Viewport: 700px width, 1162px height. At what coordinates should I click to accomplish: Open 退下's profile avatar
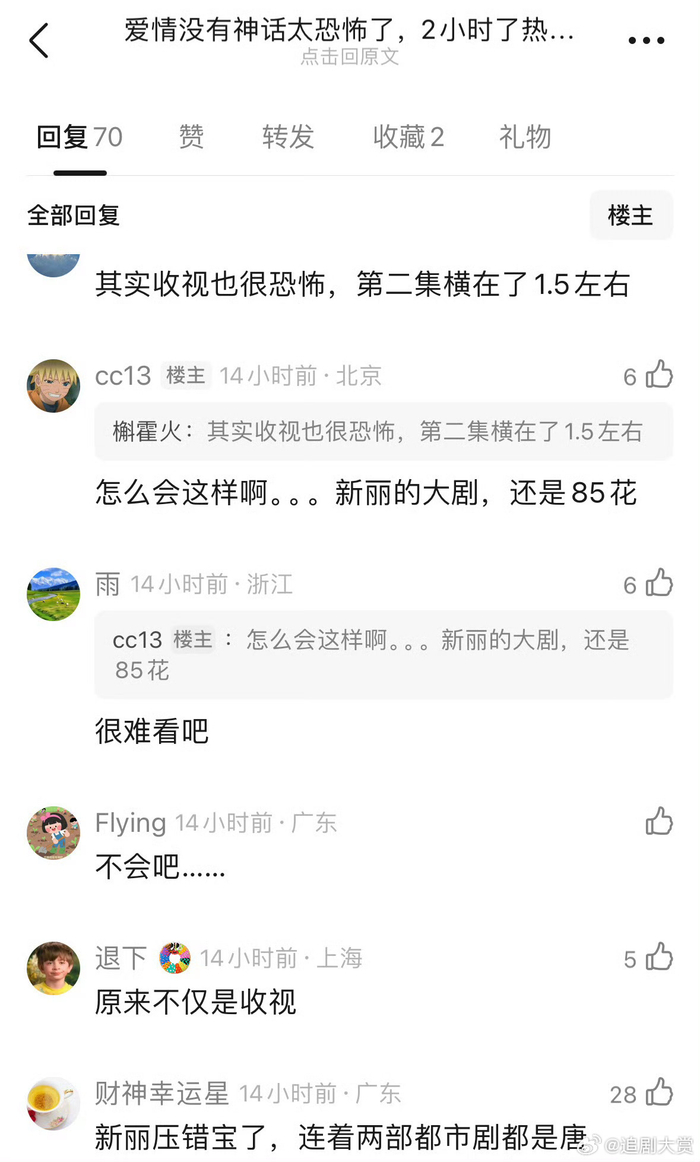(53, 968)
